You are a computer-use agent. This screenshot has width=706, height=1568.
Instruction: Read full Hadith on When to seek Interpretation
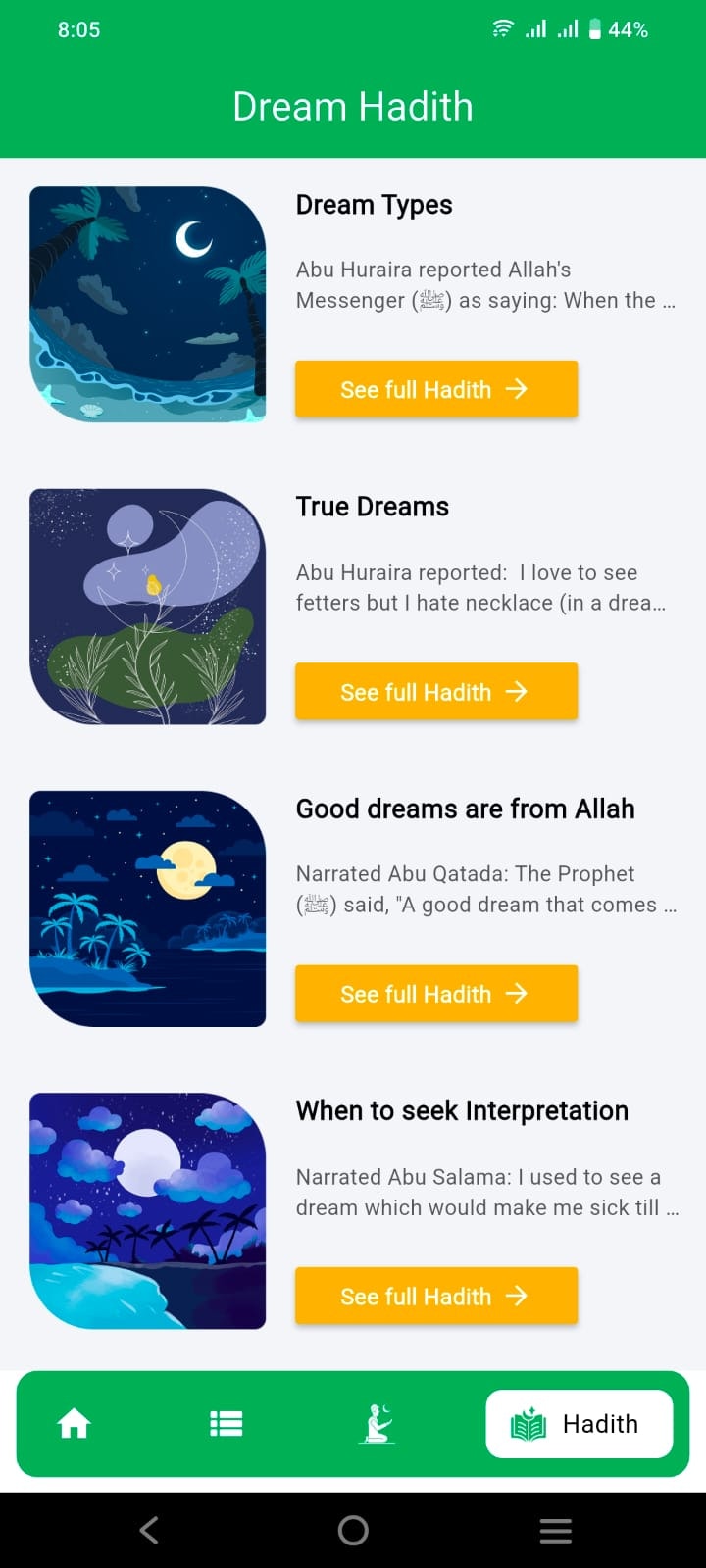(435, 1296)
